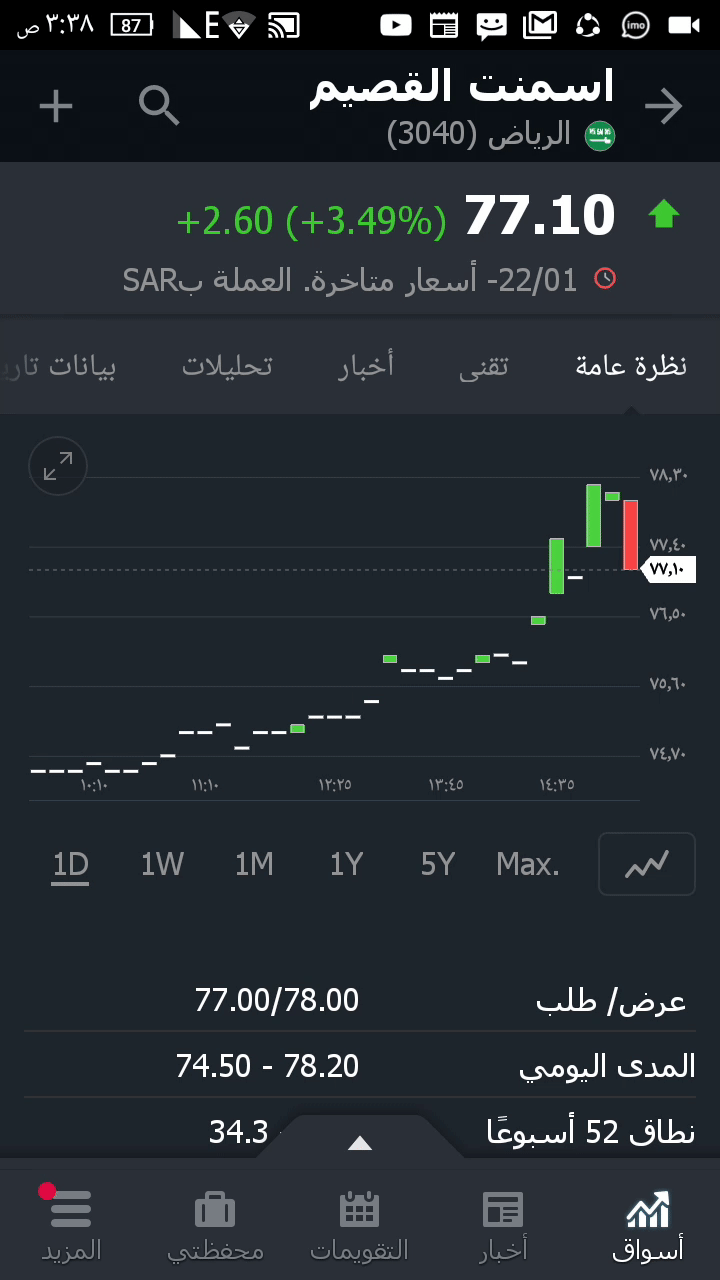Switch to the تقنى tab
The height and width of the screenshot is (1280, 720).
(484, 366)
